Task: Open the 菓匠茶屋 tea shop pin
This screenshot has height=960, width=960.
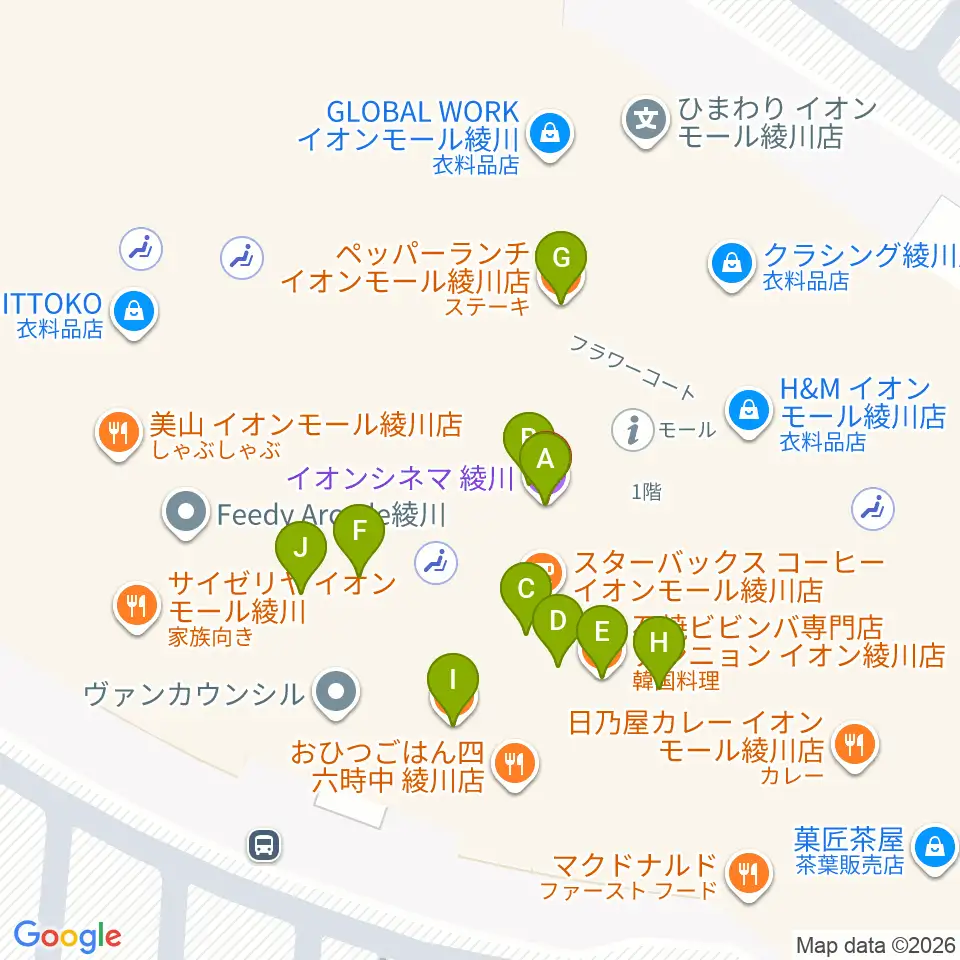Action: [x=934, y=850]
